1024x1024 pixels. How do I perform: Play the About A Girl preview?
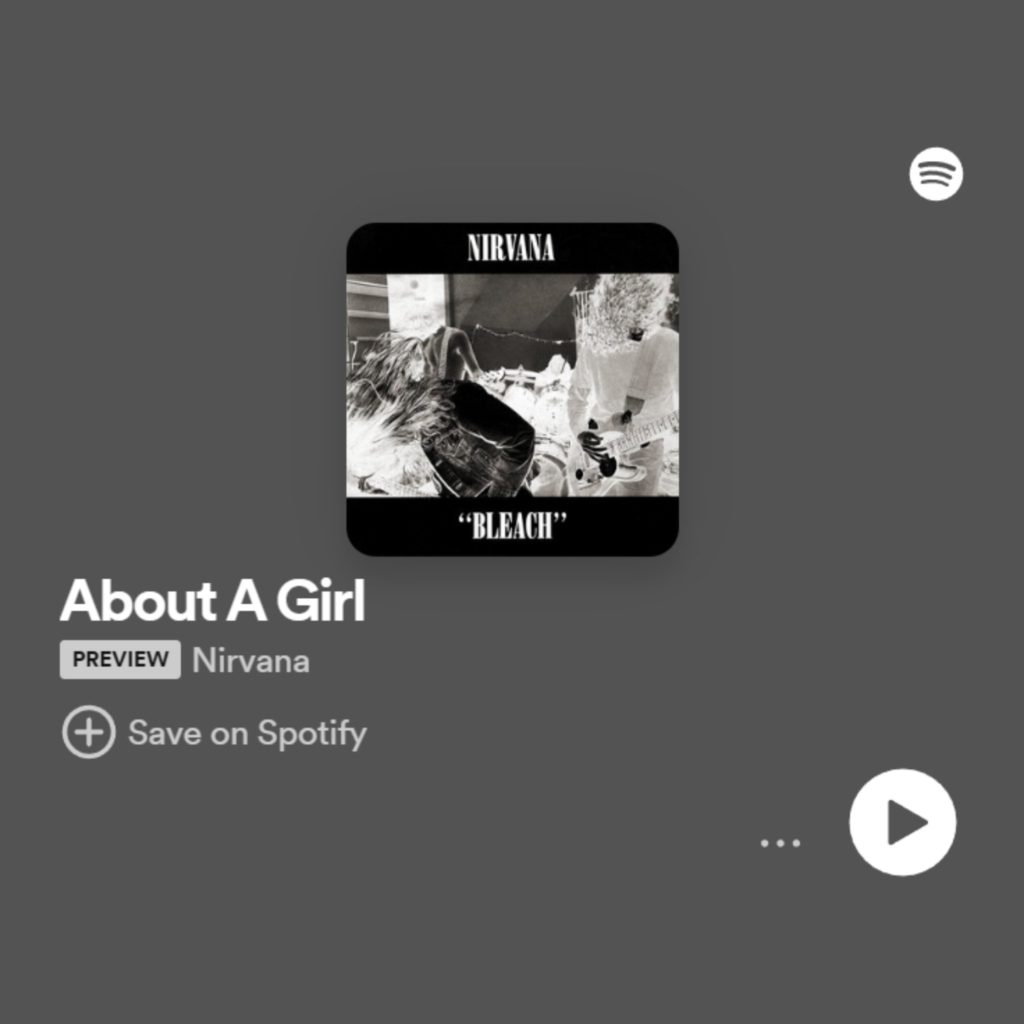coord(902,822)
